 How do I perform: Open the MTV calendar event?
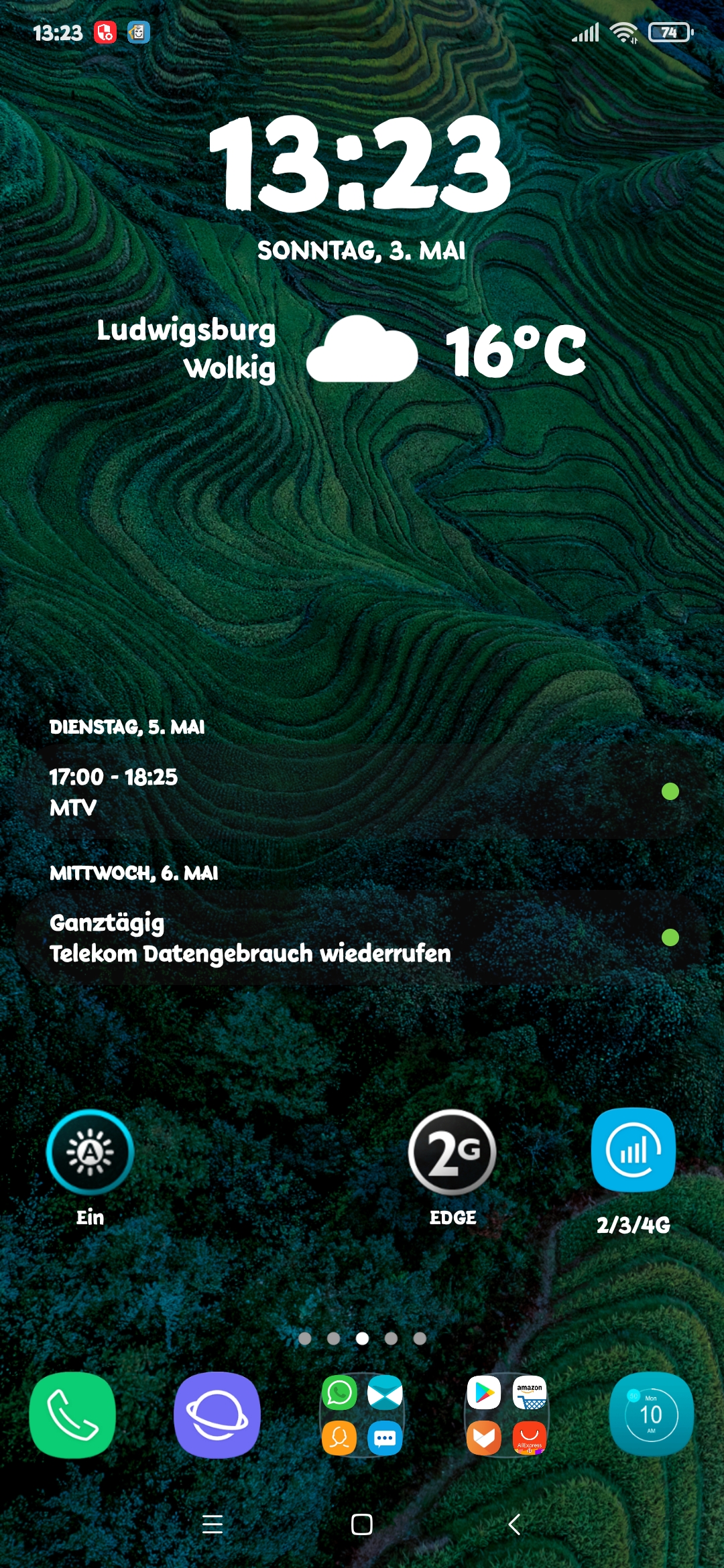pos(362,792)
